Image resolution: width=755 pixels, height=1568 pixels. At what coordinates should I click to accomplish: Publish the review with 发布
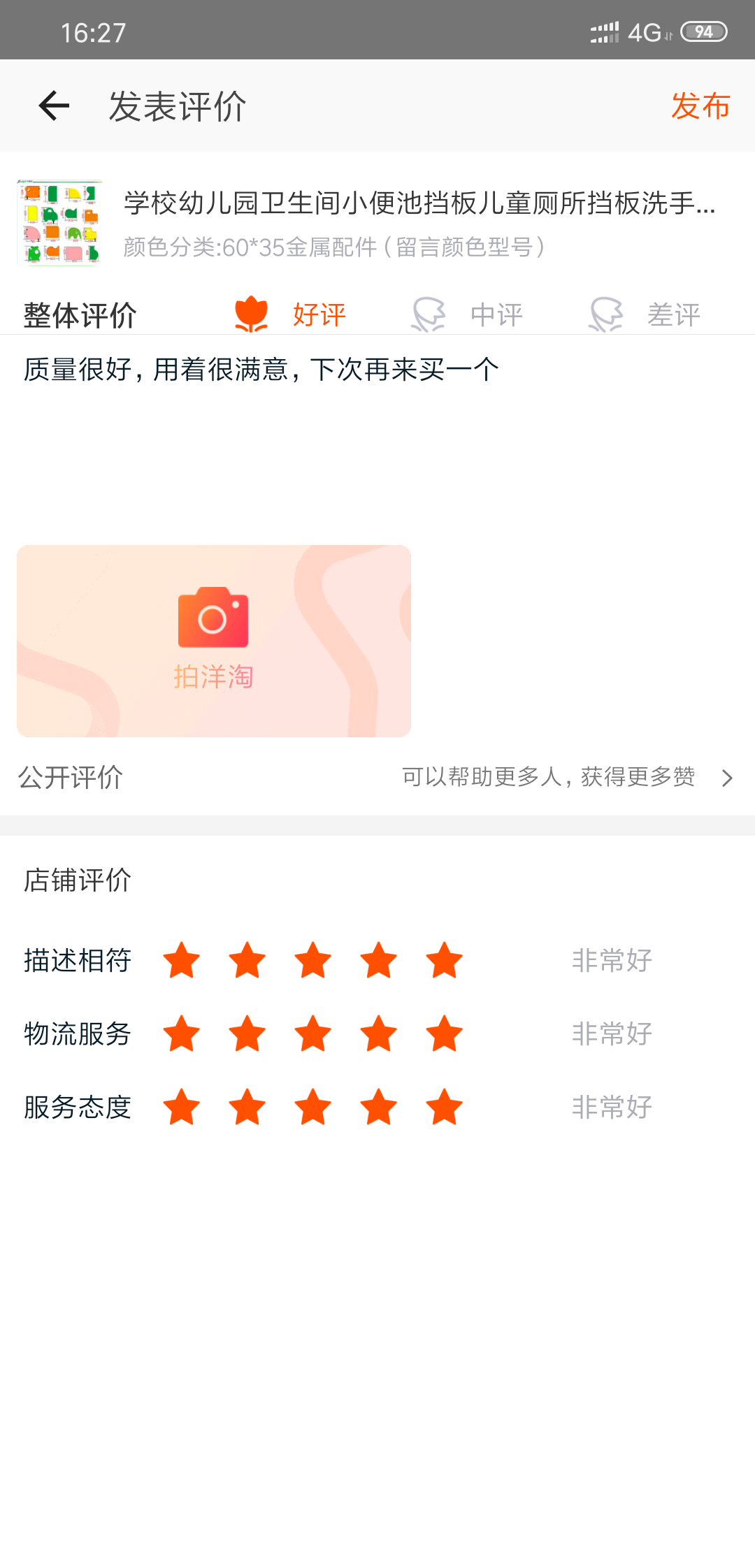point(700,106)
